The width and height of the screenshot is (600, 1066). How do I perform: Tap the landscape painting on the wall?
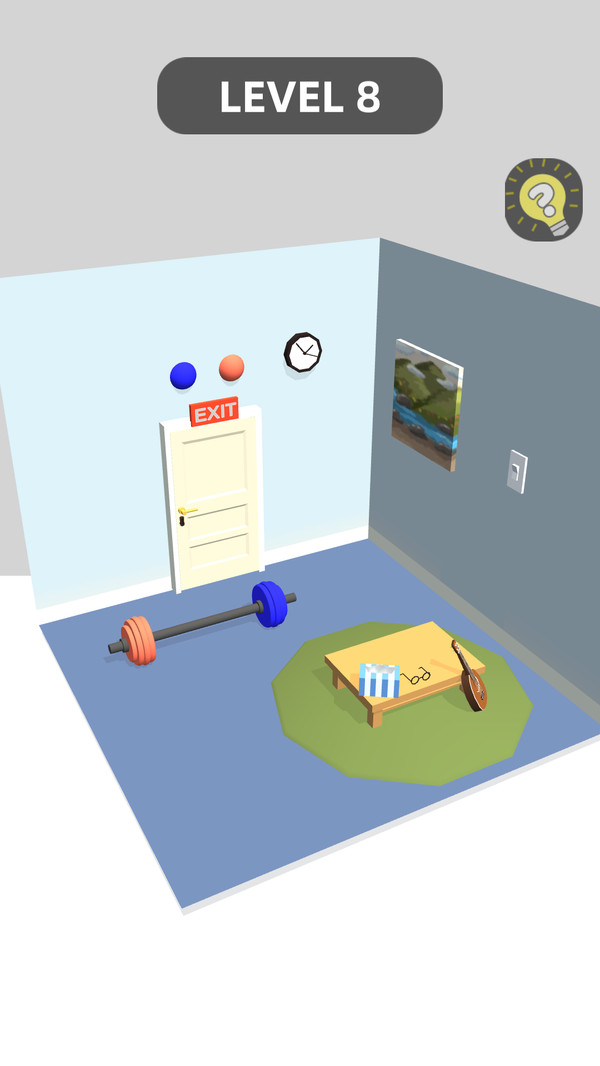(427, 404)
